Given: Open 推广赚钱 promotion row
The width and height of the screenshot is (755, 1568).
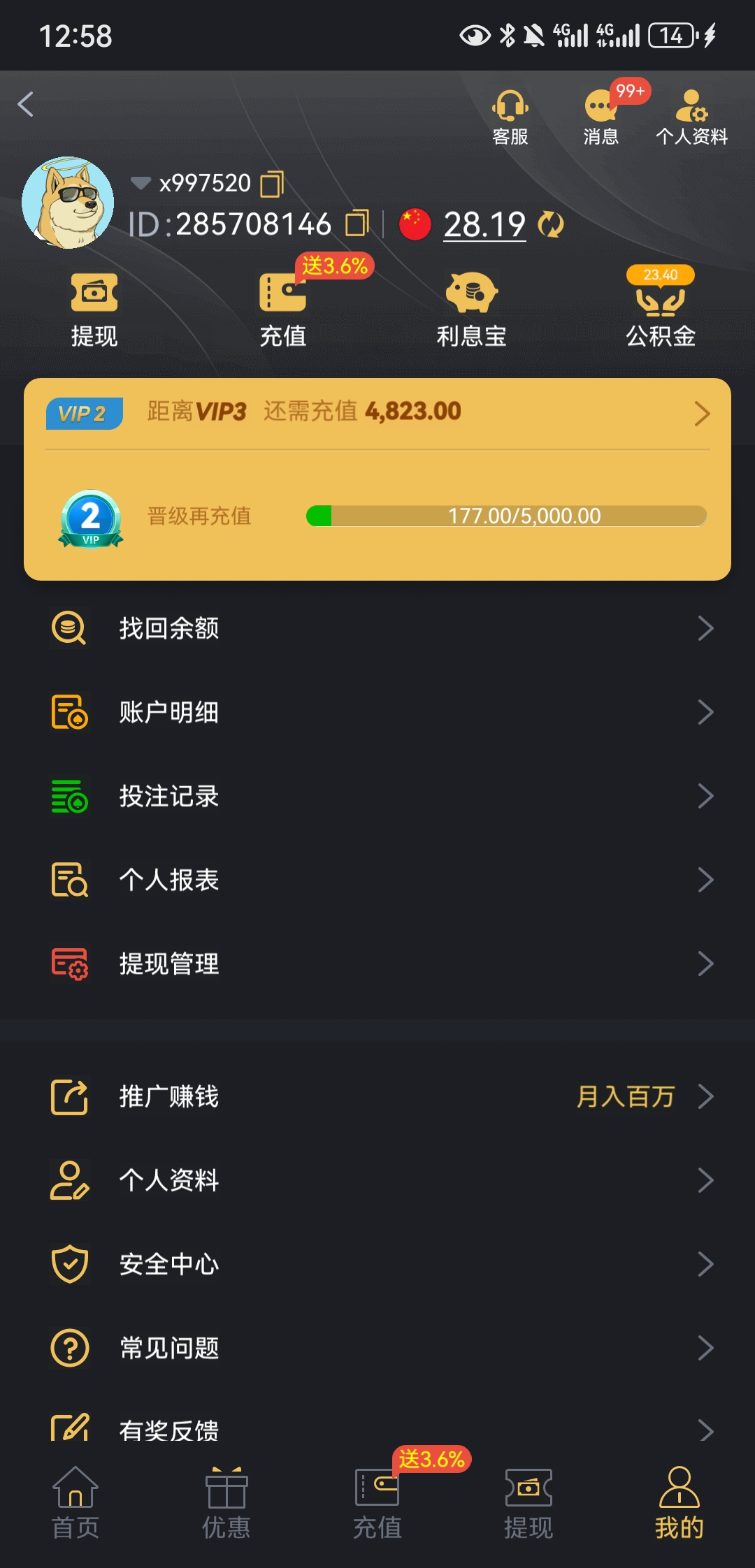Looking at the screenshot, I should pos(377,1096).
